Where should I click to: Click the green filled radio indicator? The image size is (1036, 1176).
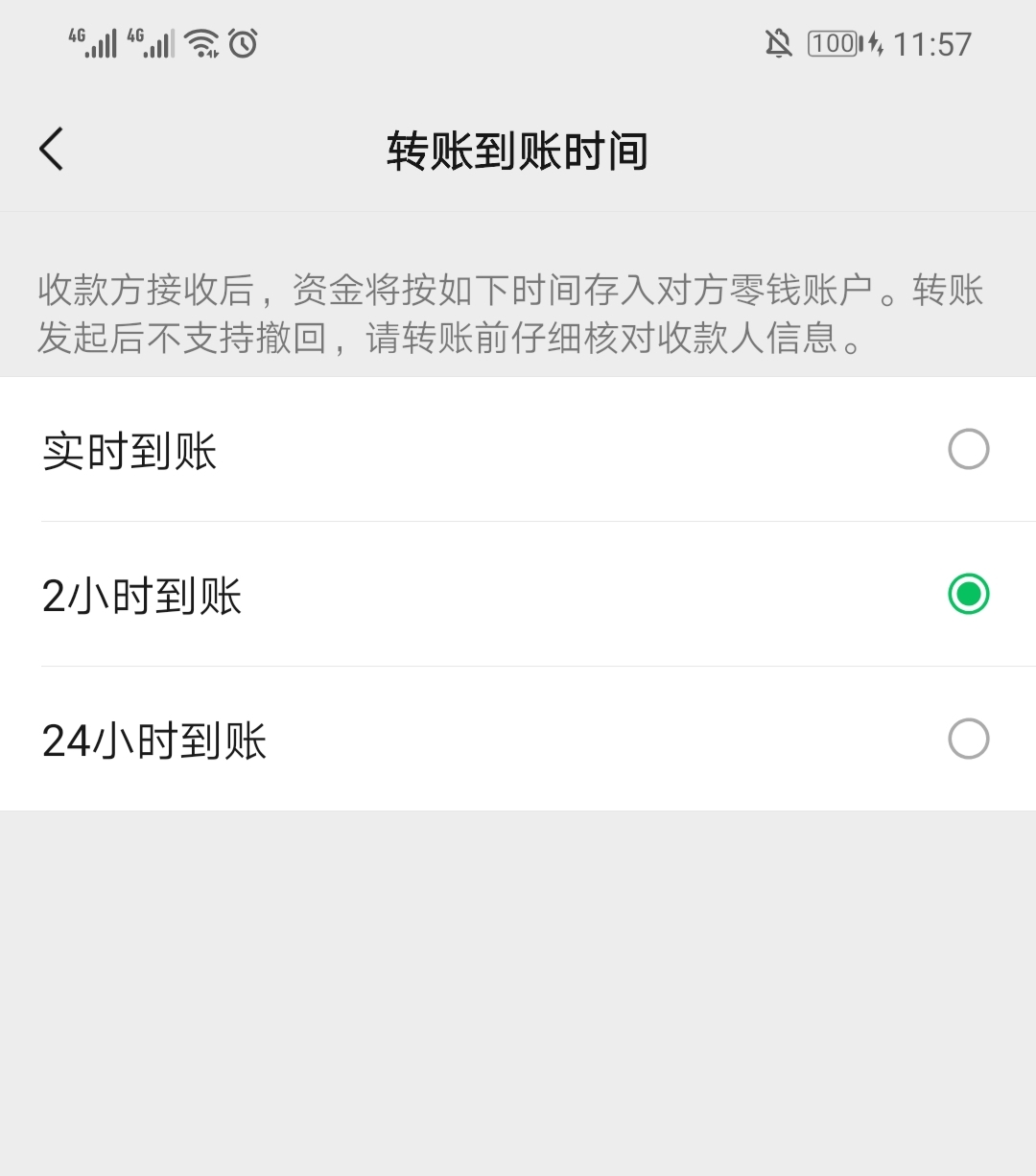coord(968,594)
